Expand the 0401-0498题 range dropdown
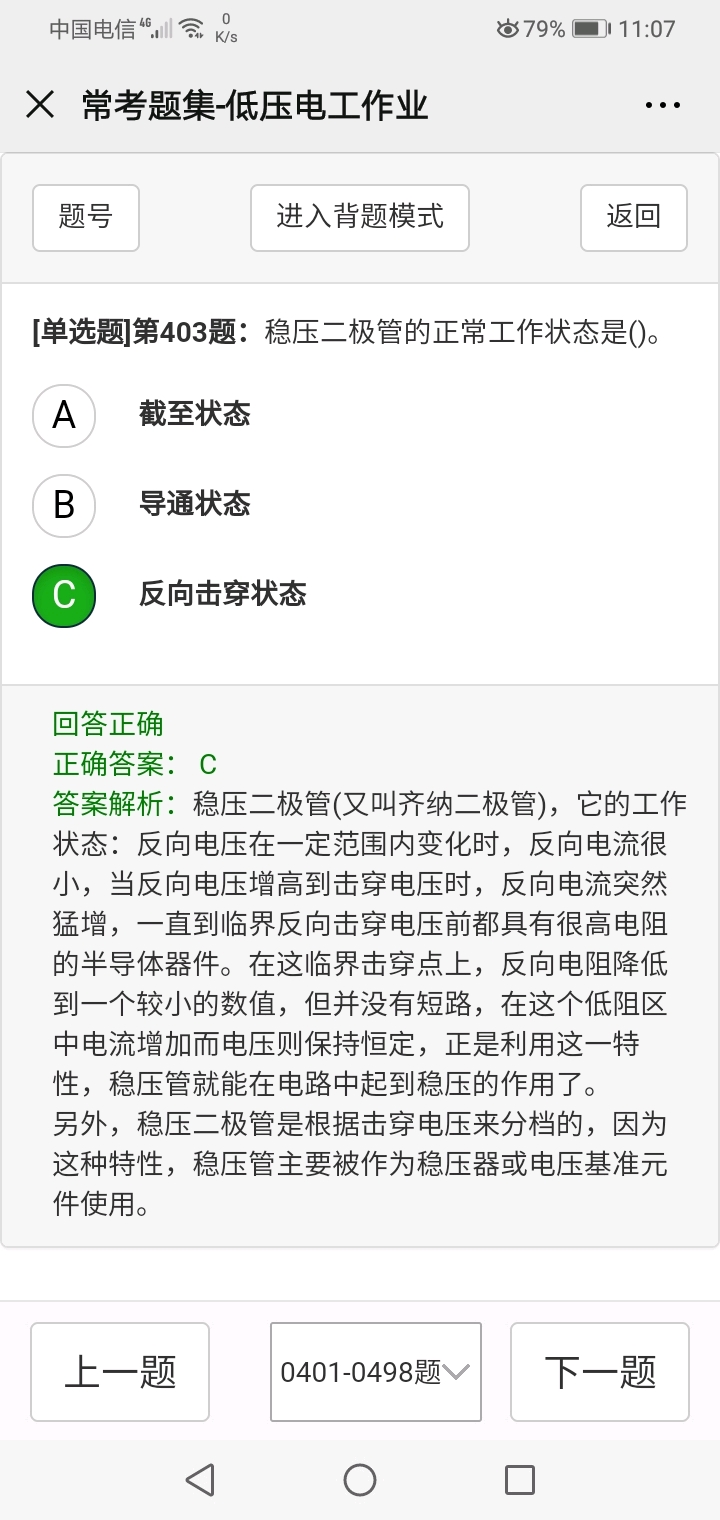 [x=376, y=1372]
